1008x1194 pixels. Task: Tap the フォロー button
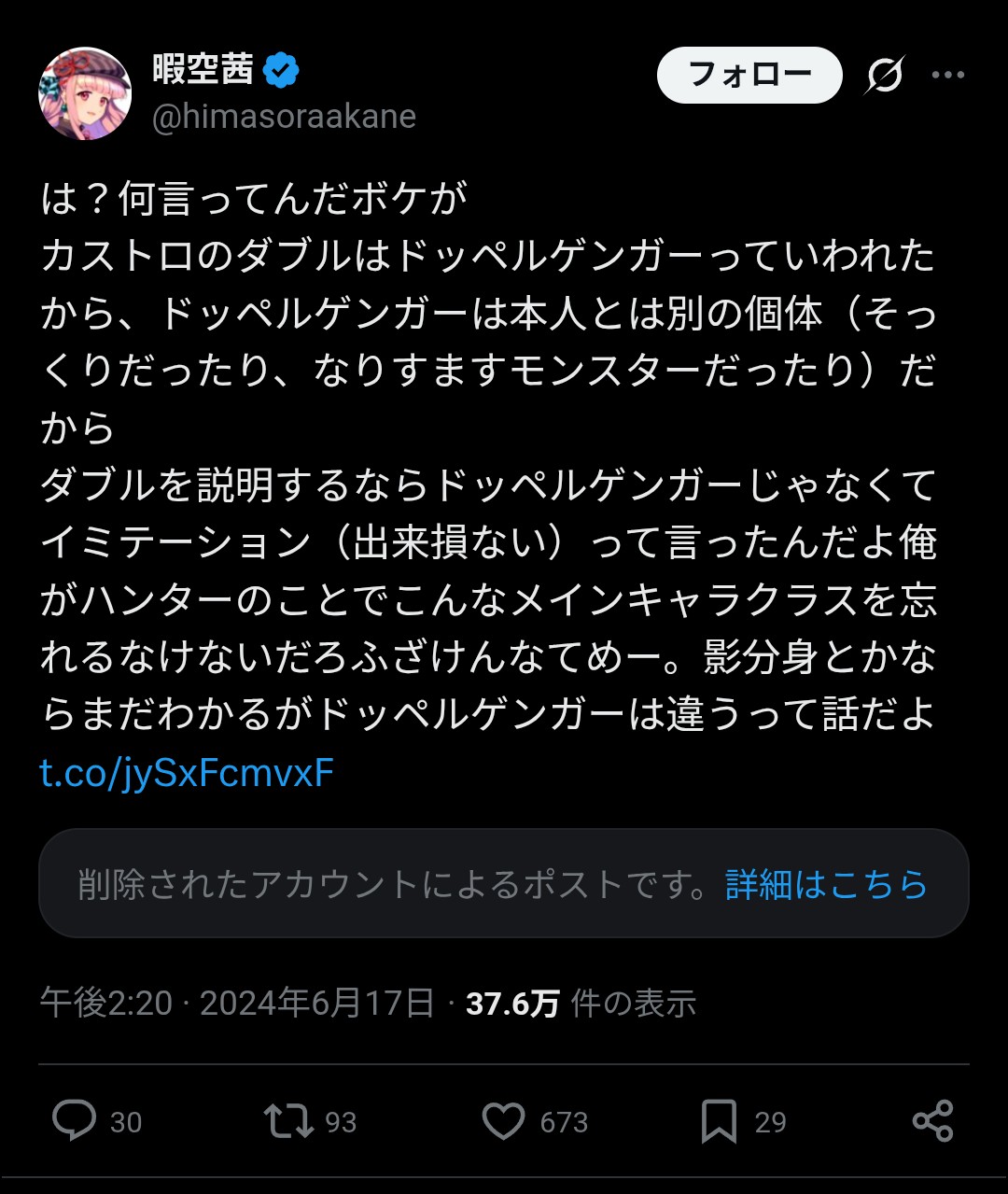[749, 75]
